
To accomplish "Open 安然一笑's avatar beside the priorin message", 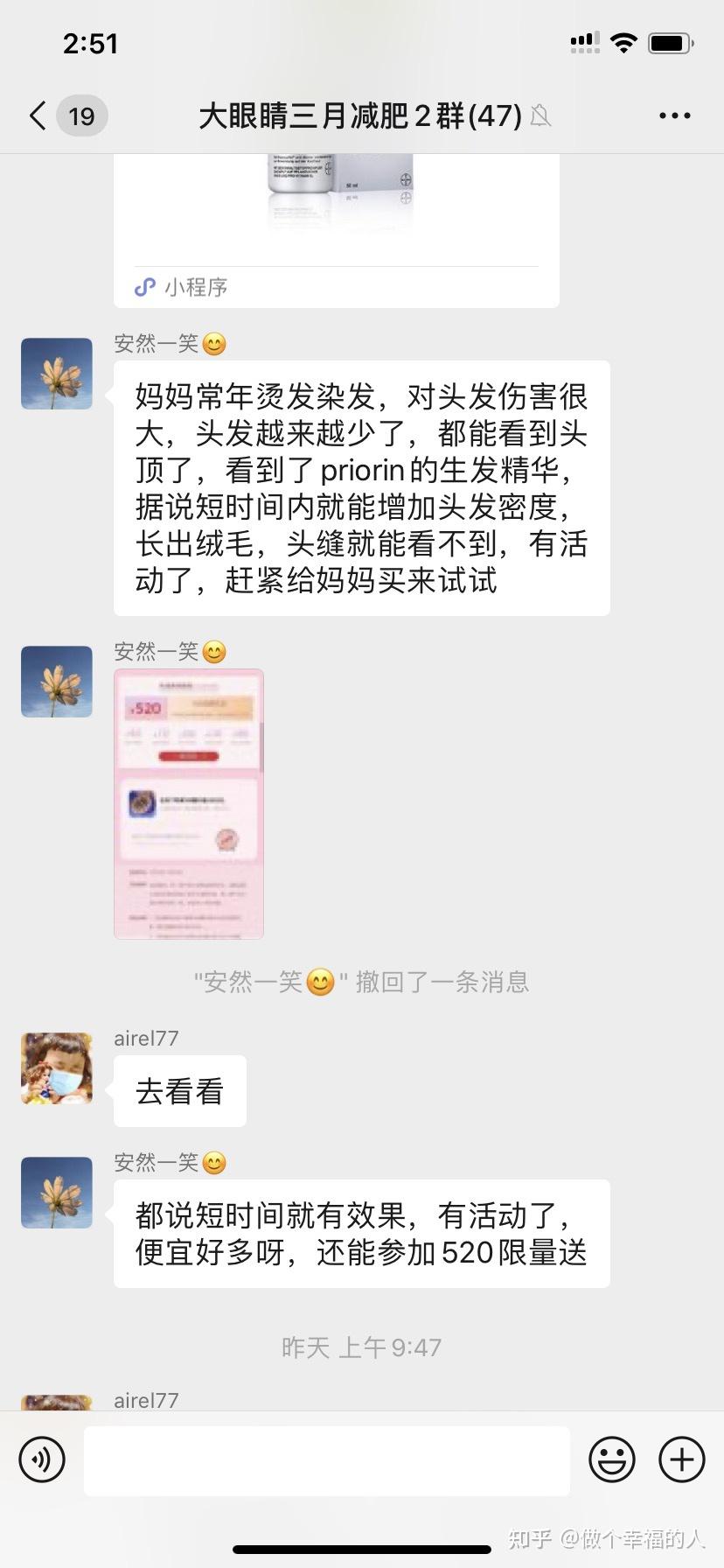I will click(x=57, y=374).
